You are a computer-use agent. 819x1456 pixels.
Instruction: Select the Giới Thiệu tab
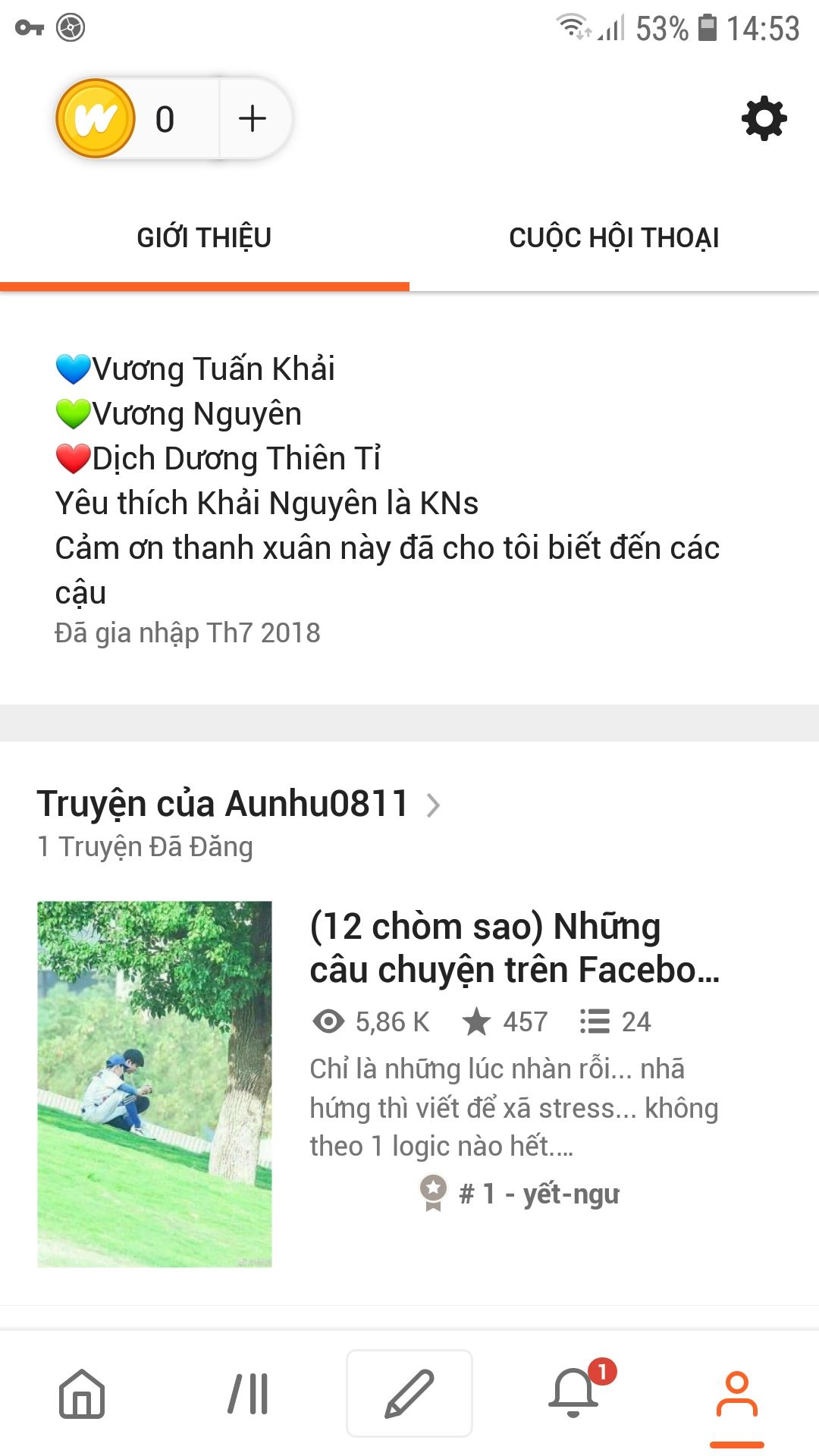[x=204, y=238]
